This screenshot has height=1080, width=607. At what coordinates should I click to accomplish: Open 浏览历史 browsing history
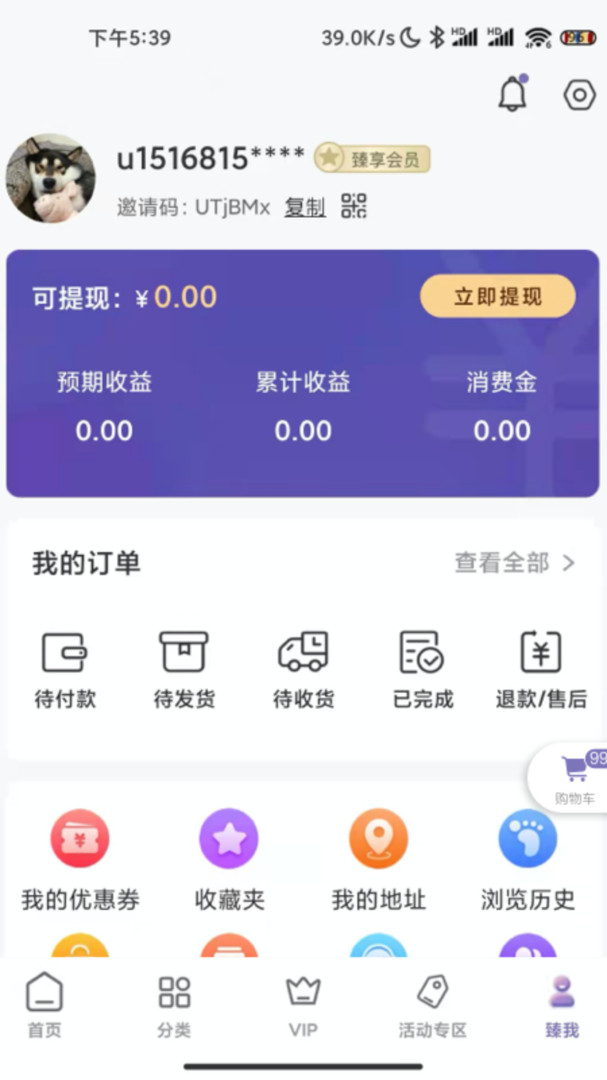[x=527, y=860]
